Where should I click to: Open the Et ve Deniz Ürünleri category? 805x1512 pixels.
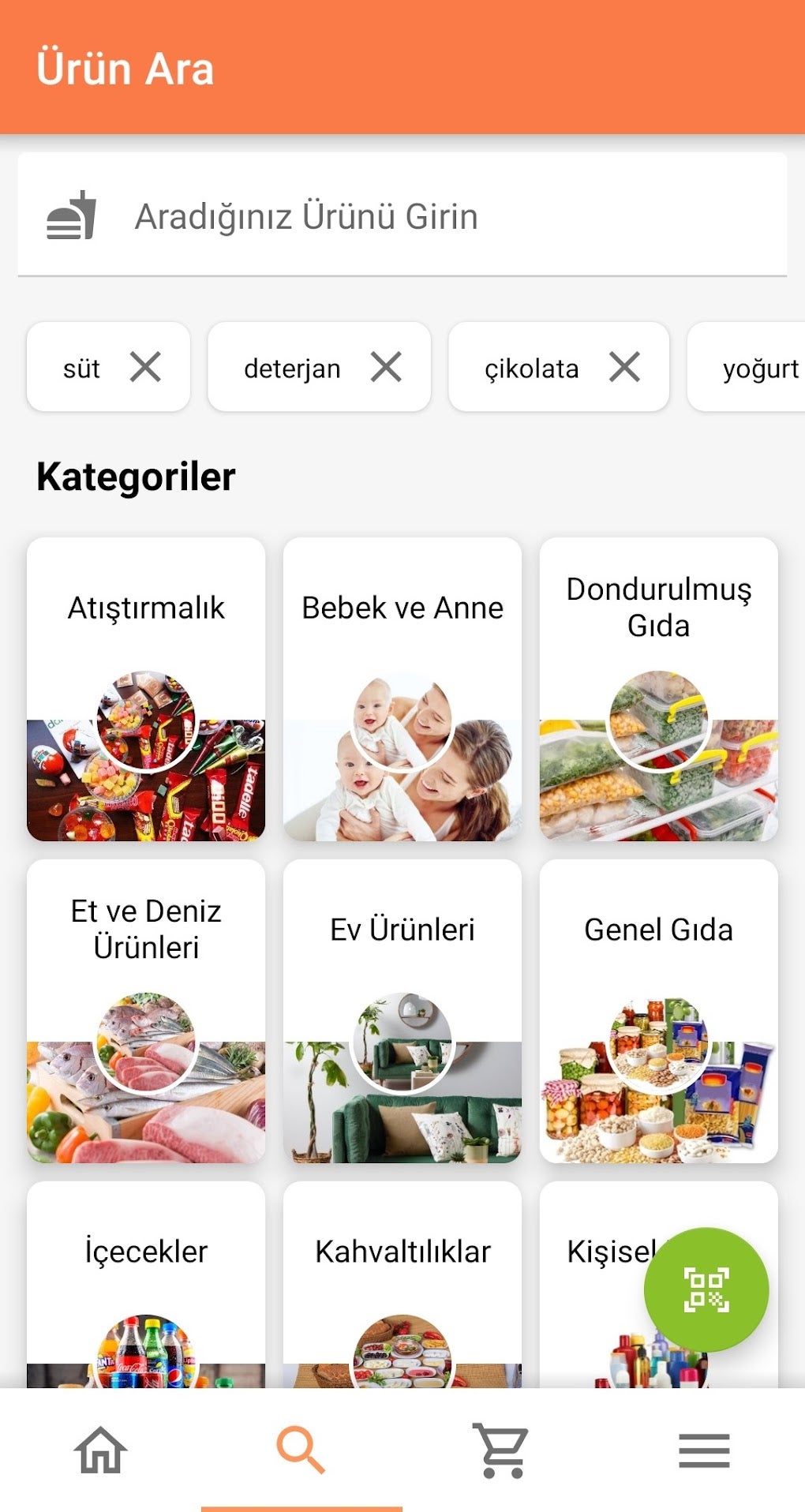146,1011
